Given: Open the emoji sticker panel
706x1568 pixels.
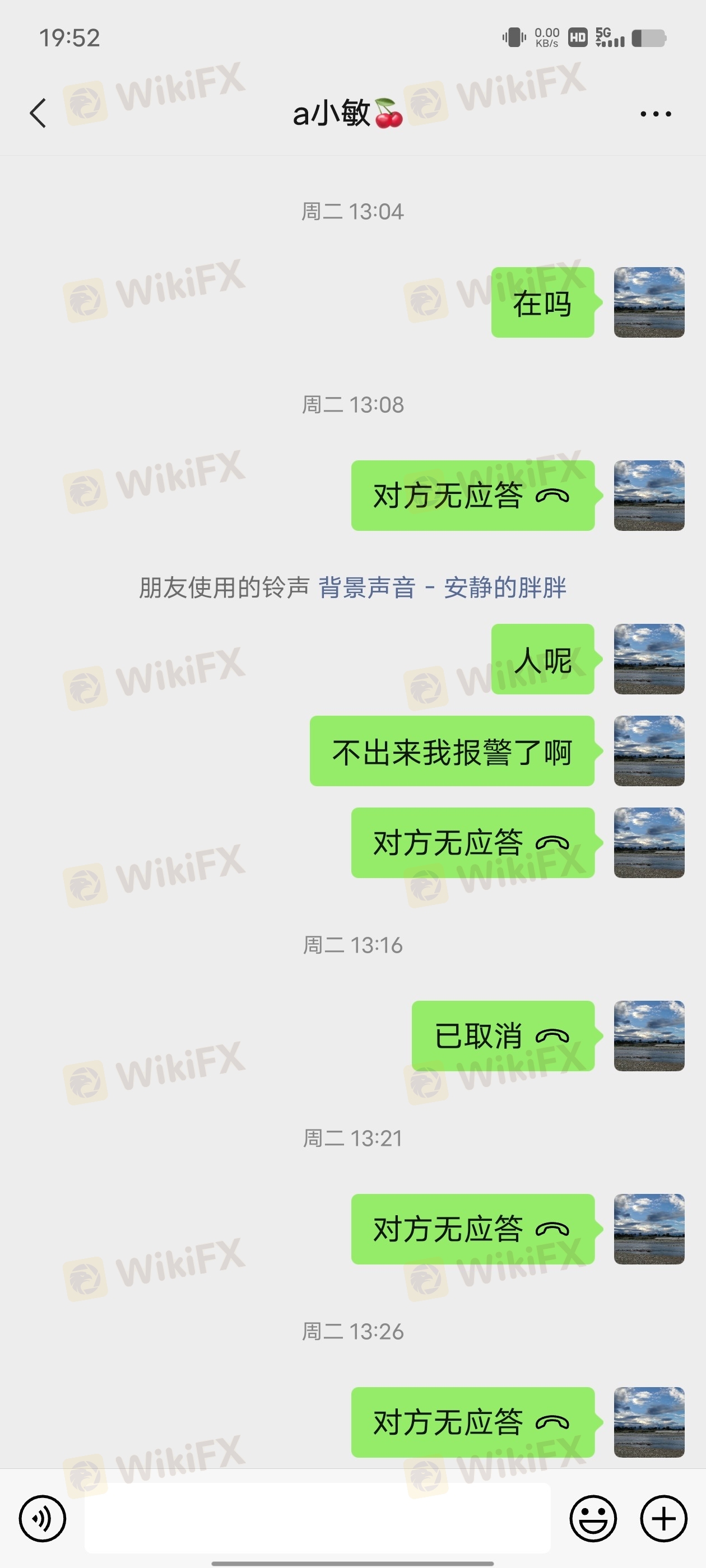Looking at the screenshot, I should point(593,1518).
